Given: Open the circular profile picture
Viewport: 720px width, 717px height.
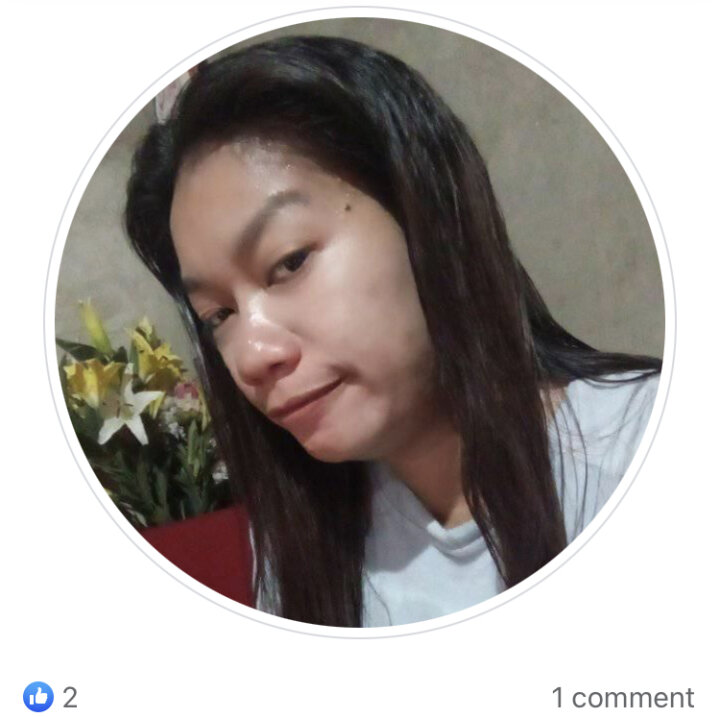Looking at the screenshot, I should point(360,322).
